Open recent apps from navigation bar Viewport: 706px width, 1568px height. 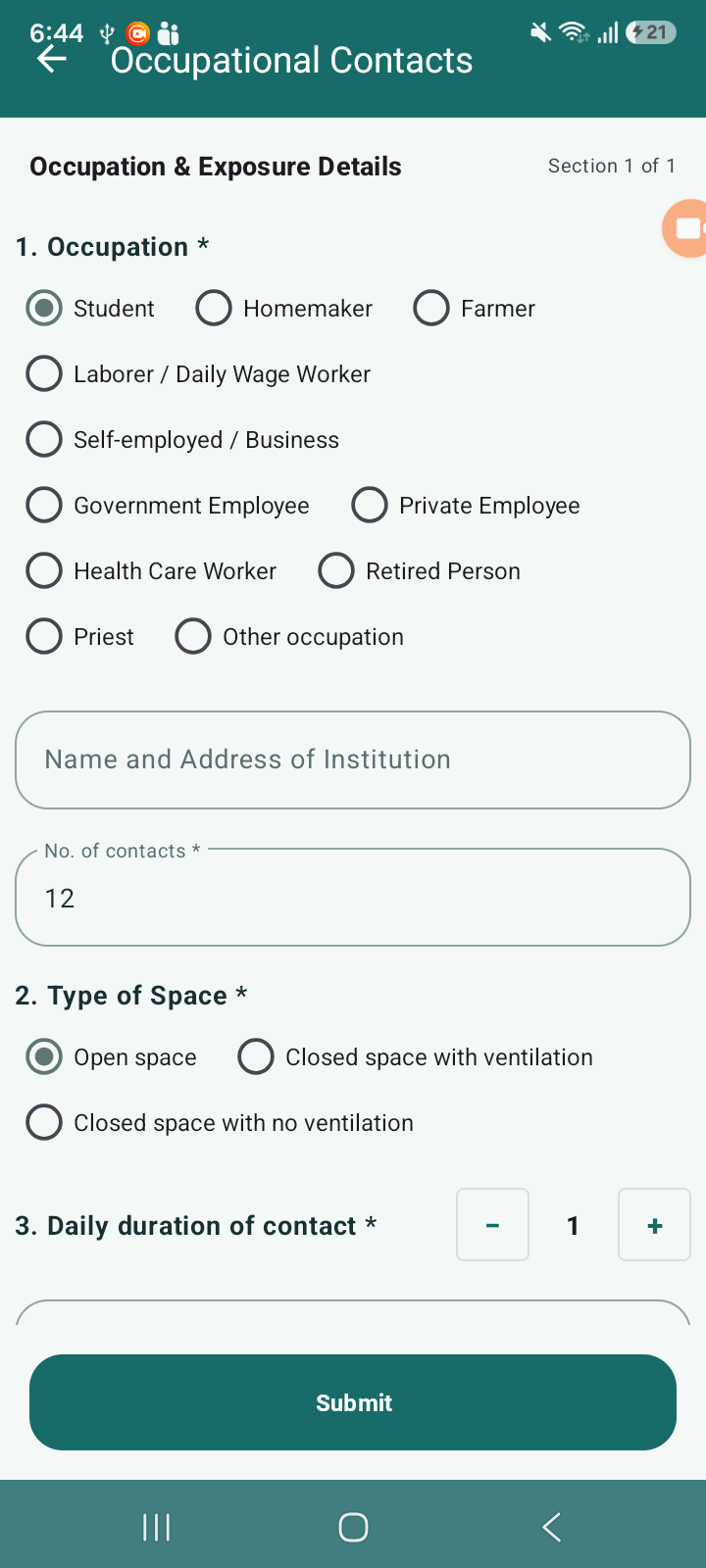pos(157,1527)
